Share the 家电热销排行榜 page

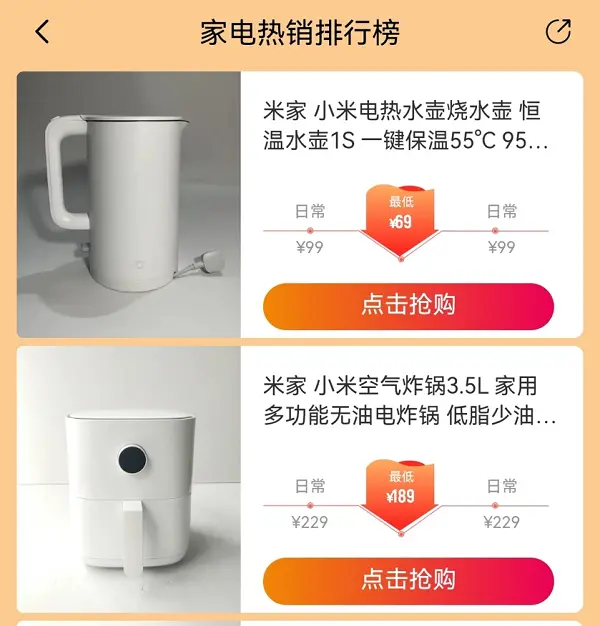pyautogui.click(x=558, y=32)
